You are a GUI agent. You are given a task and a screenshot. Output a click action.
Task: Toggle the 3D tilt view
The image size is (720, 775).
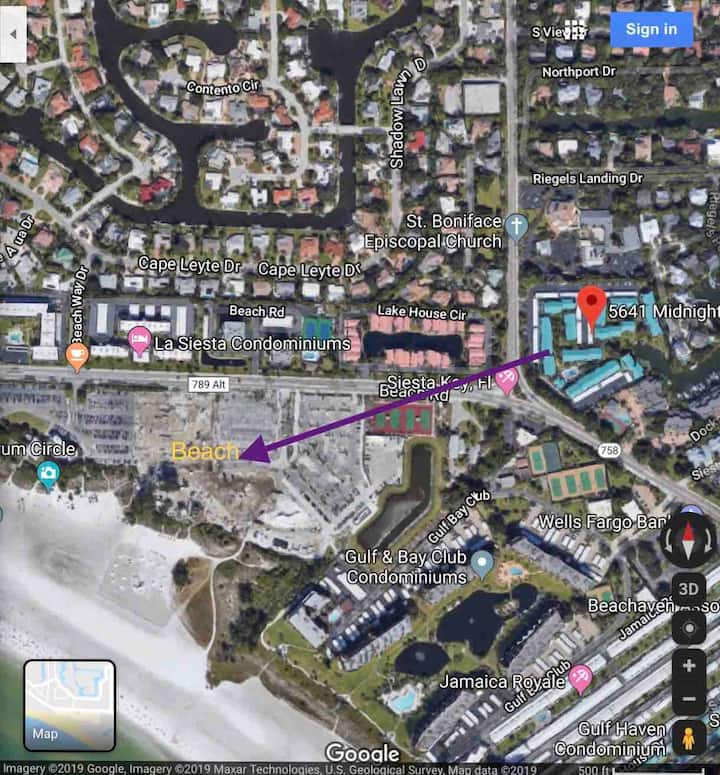click(689, 588)
